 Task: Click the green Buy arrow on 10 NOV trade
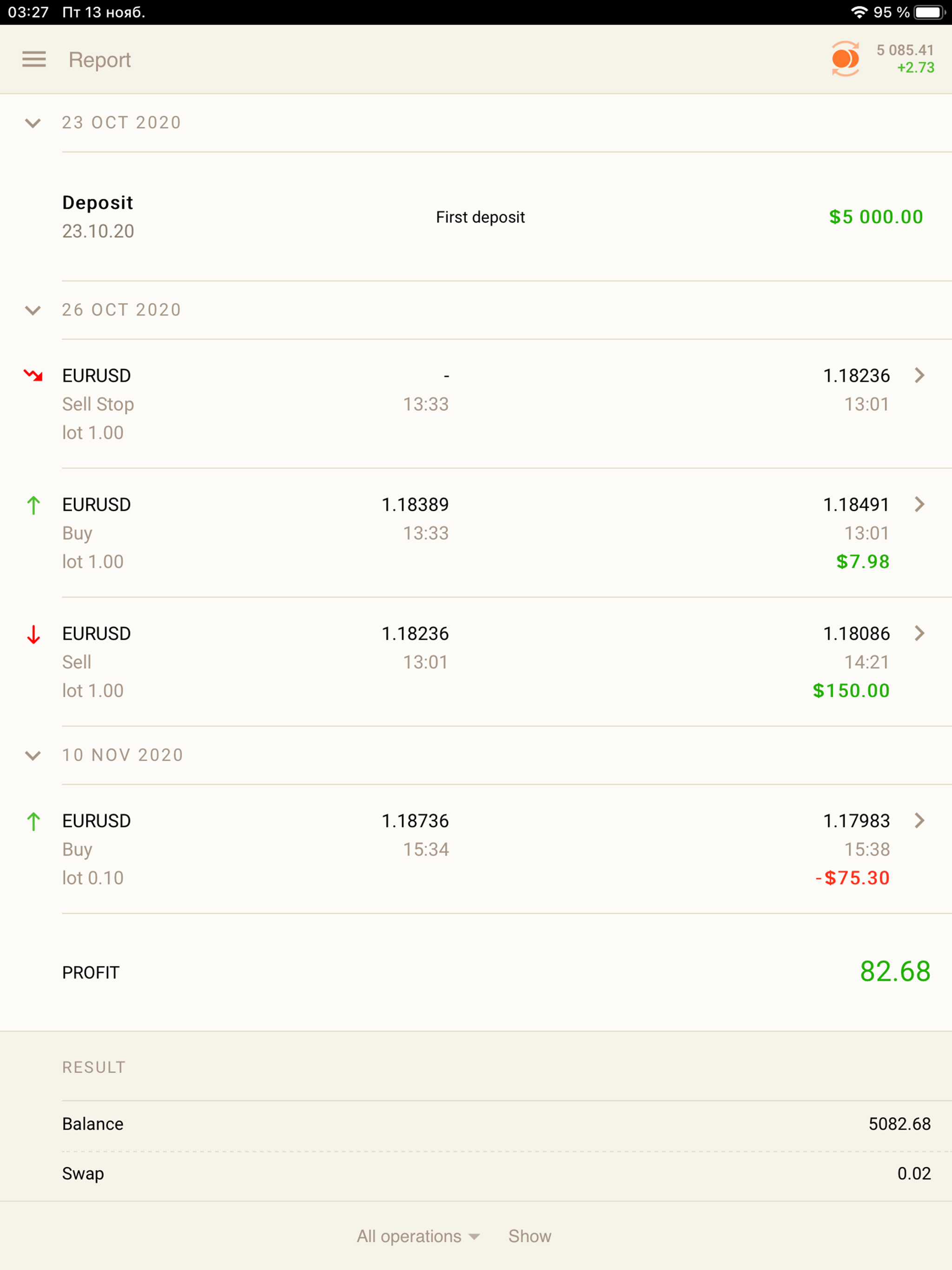33,820
